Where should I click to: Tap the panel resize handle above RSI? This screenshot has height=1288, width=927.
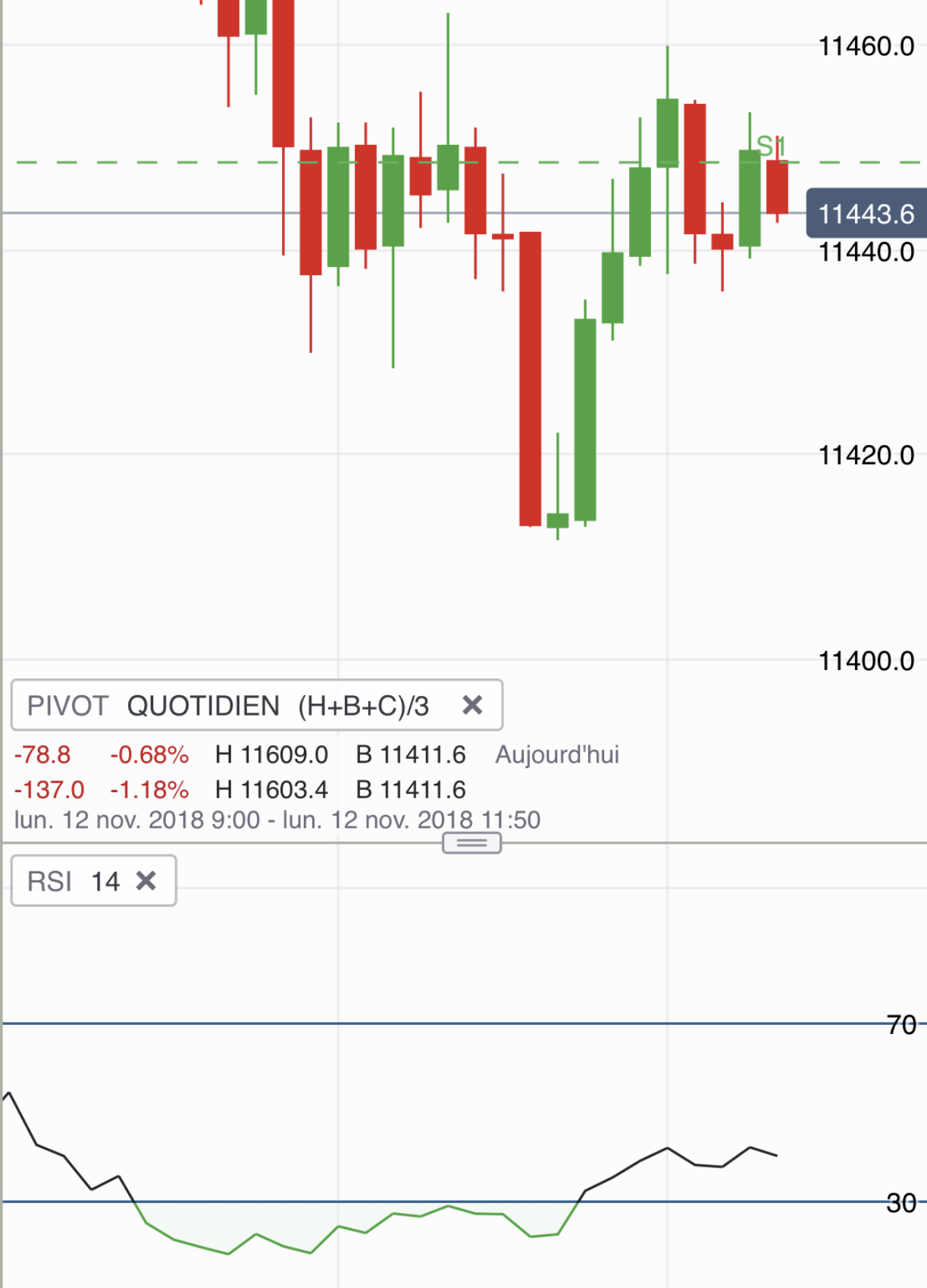pos(471,843)
